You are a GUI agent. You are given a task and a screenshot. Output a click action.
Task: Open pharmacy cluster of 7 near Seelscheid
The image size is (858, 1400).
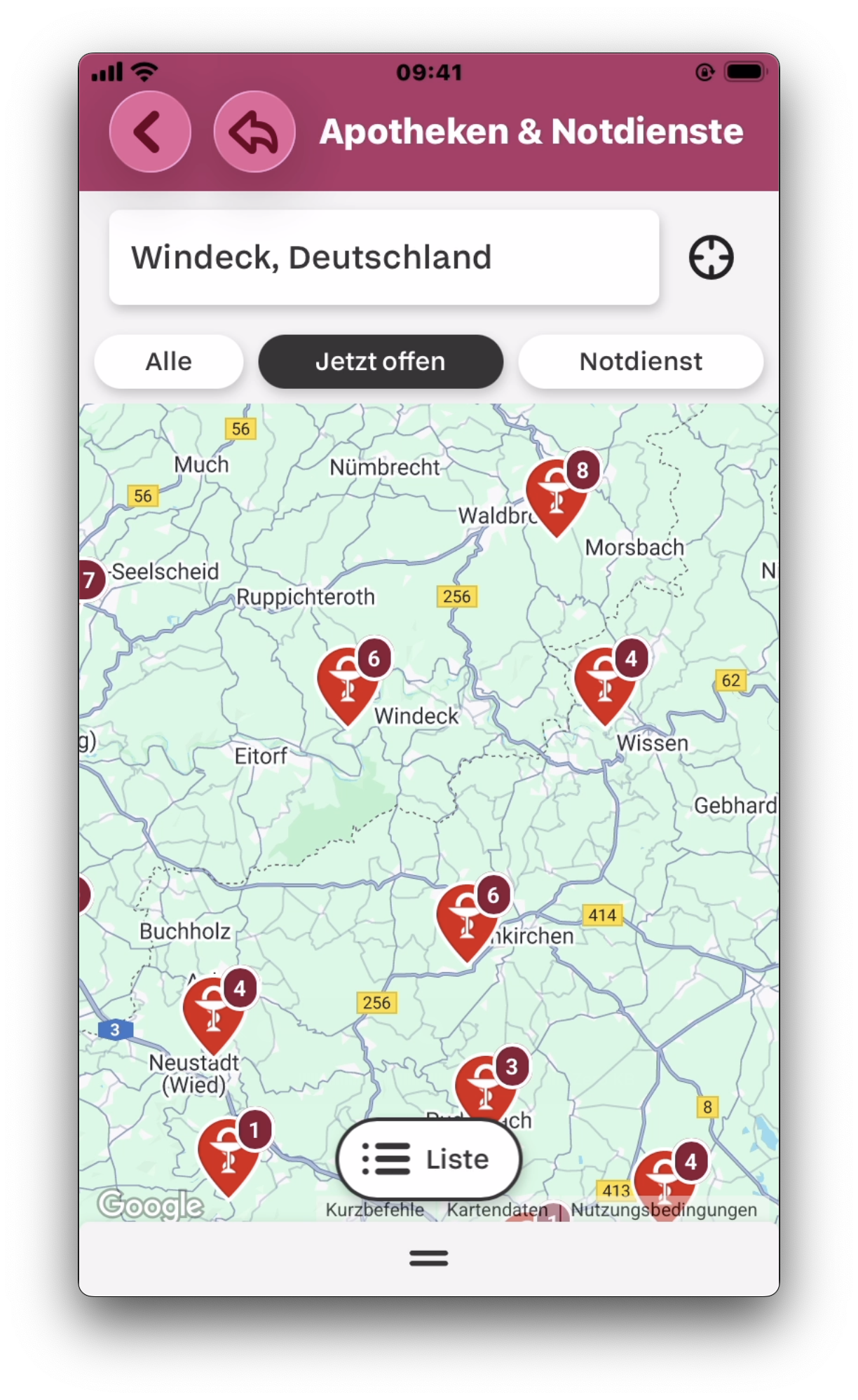[x=90, y=580]
